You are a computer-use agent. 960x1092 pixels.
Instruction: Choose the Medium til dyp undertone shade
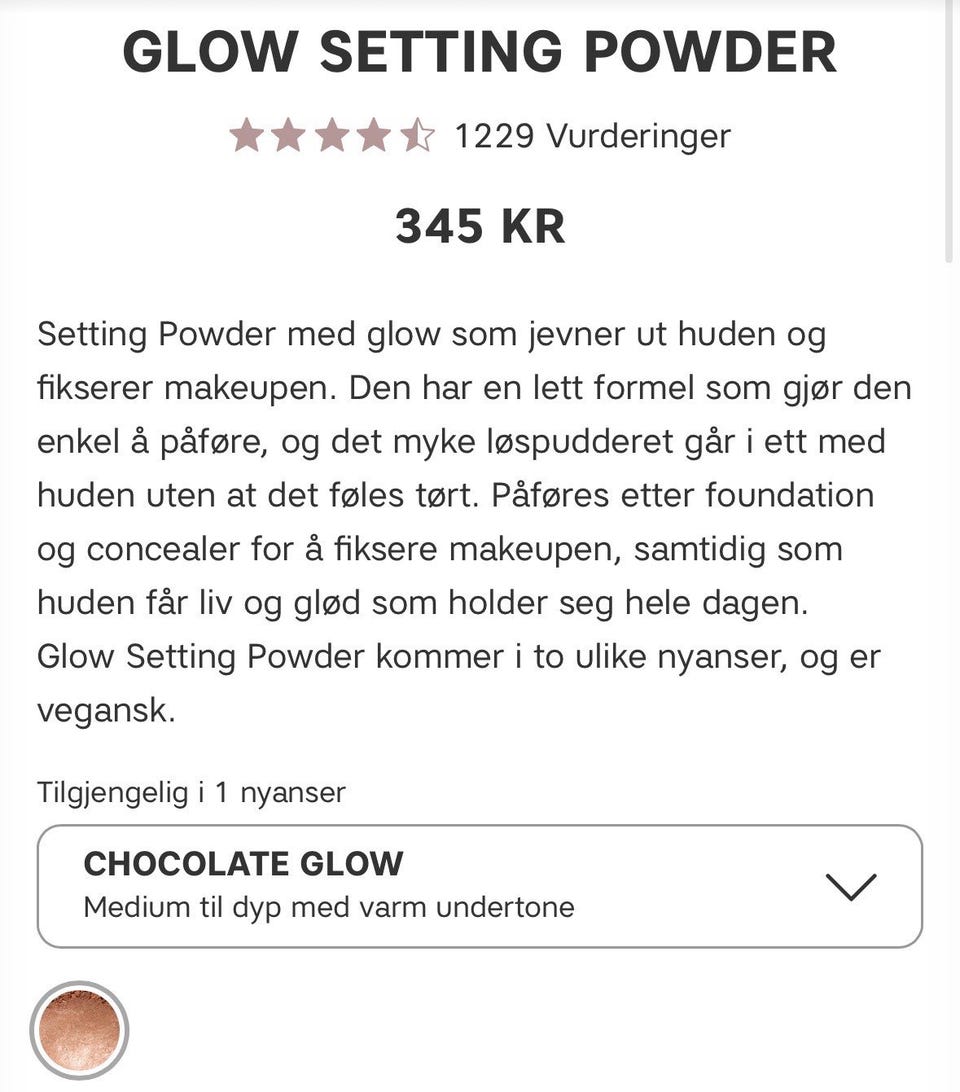[328, 908]
